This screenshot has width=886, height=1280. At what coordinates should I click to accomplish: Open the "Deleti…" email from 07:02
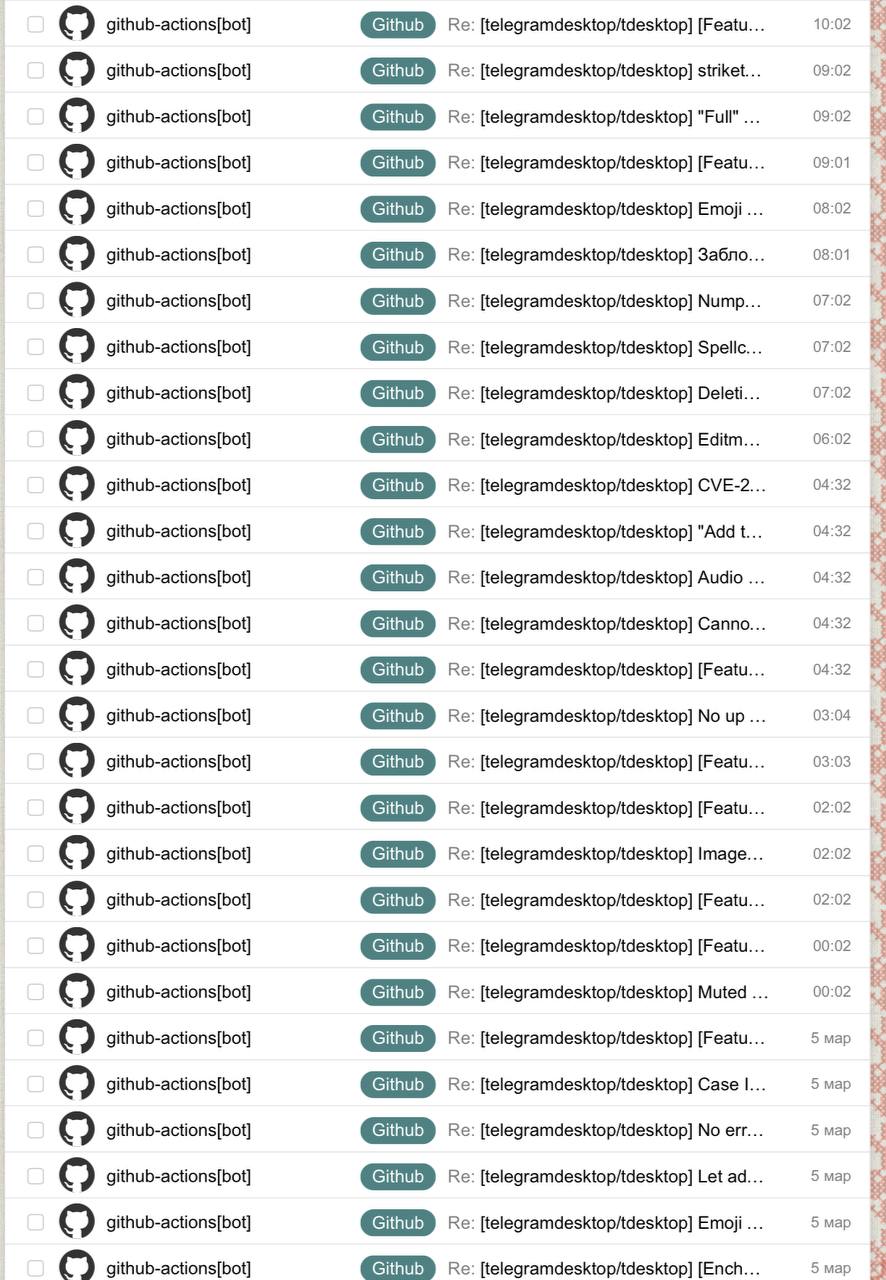(x=605, y=392)
